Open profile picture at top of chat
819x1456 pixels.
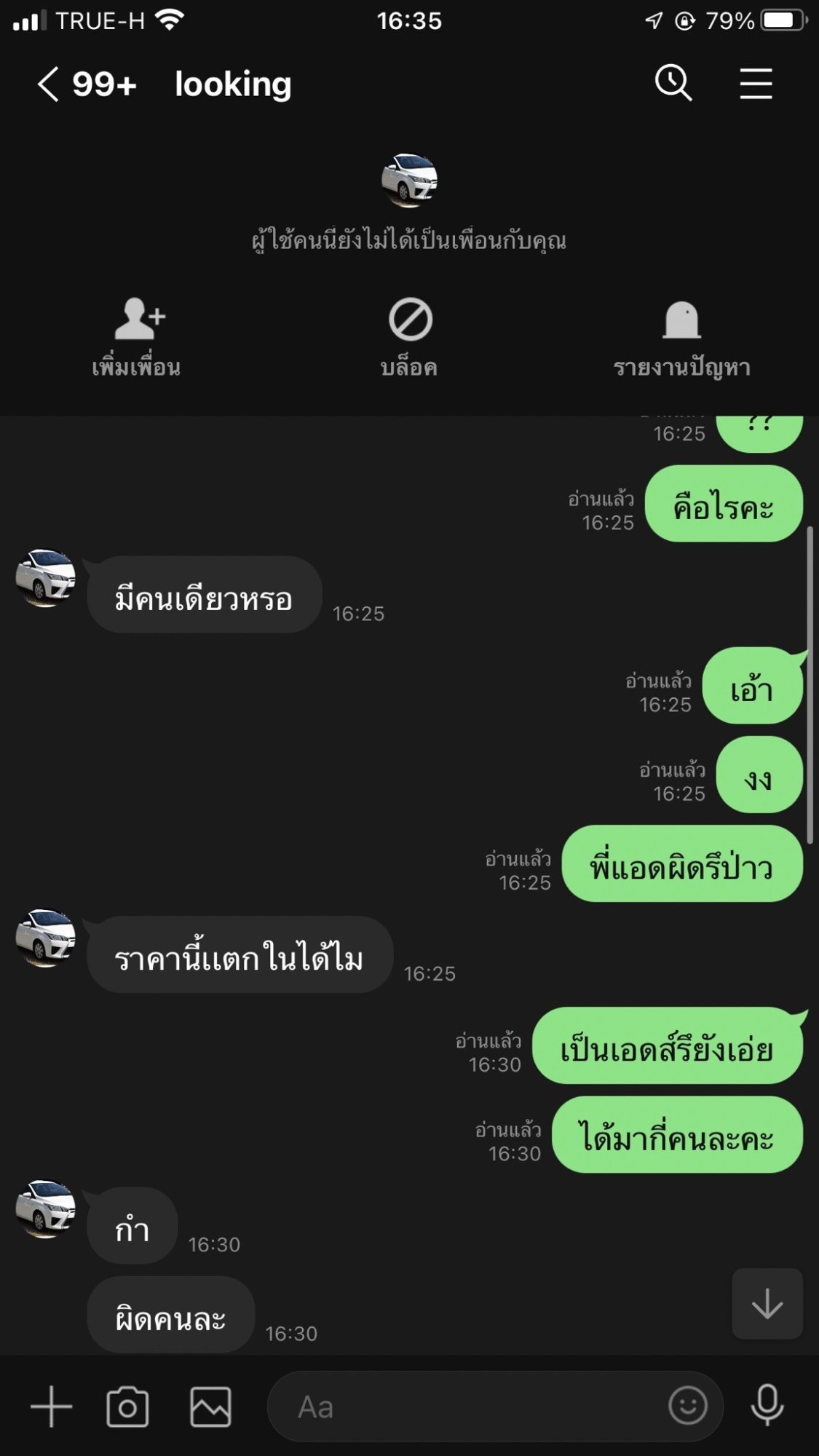410,181
